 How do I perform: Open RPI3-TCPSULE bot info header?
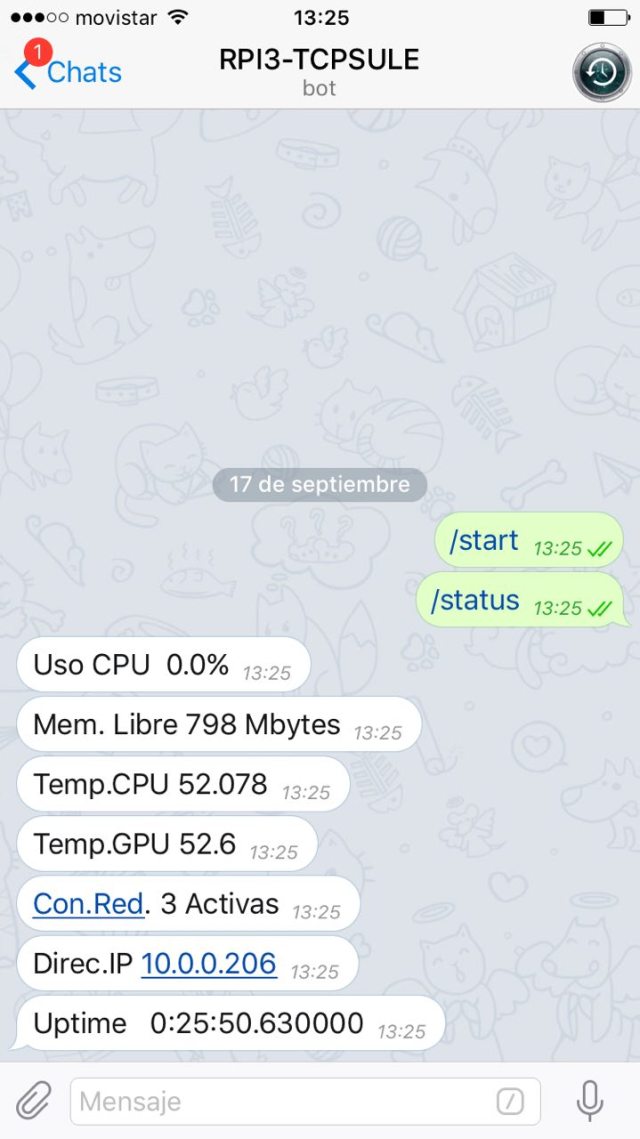point(319,72)
